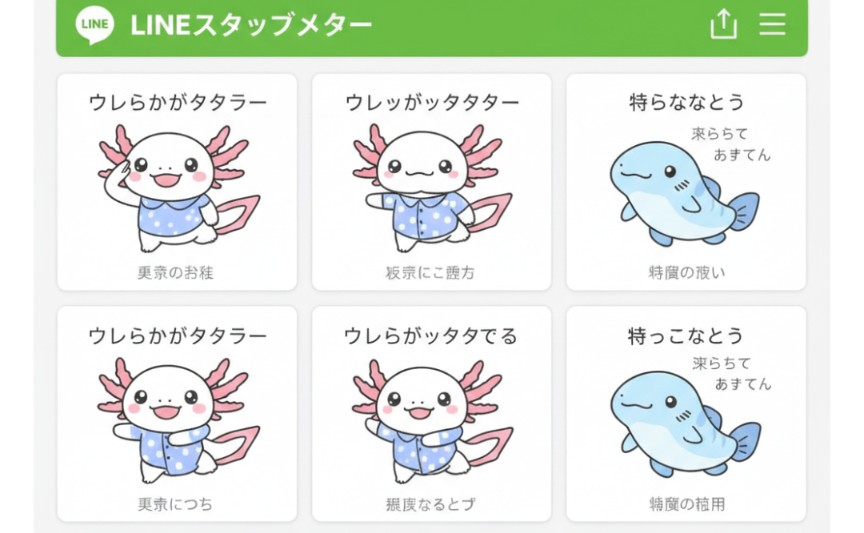The width and height of the screenshot is (864, 533).
Task: Open the 特っこなとう shark sticker
Action: click(686, 414)
